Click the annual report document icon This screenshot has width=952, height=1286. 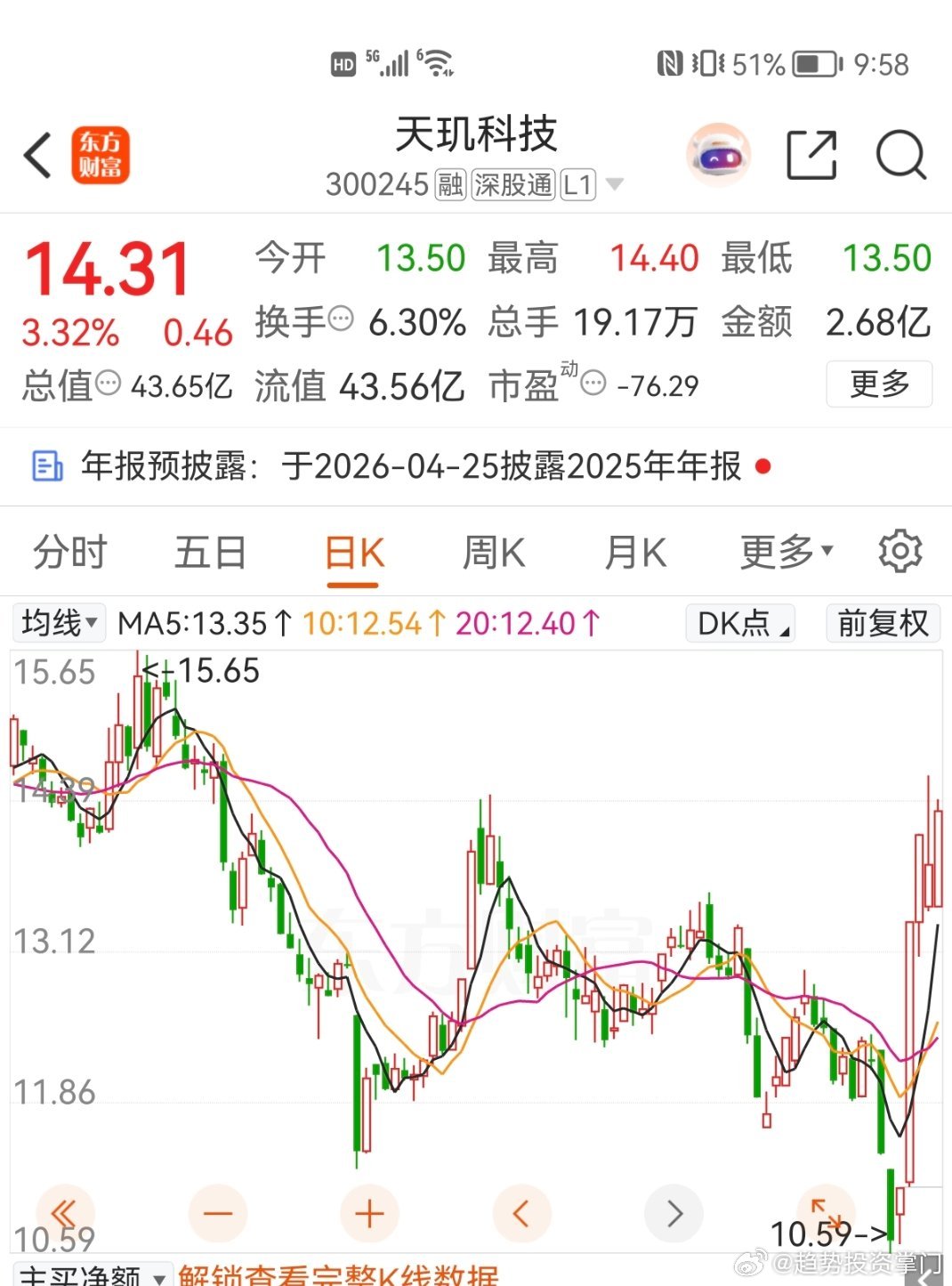(47, 465)
